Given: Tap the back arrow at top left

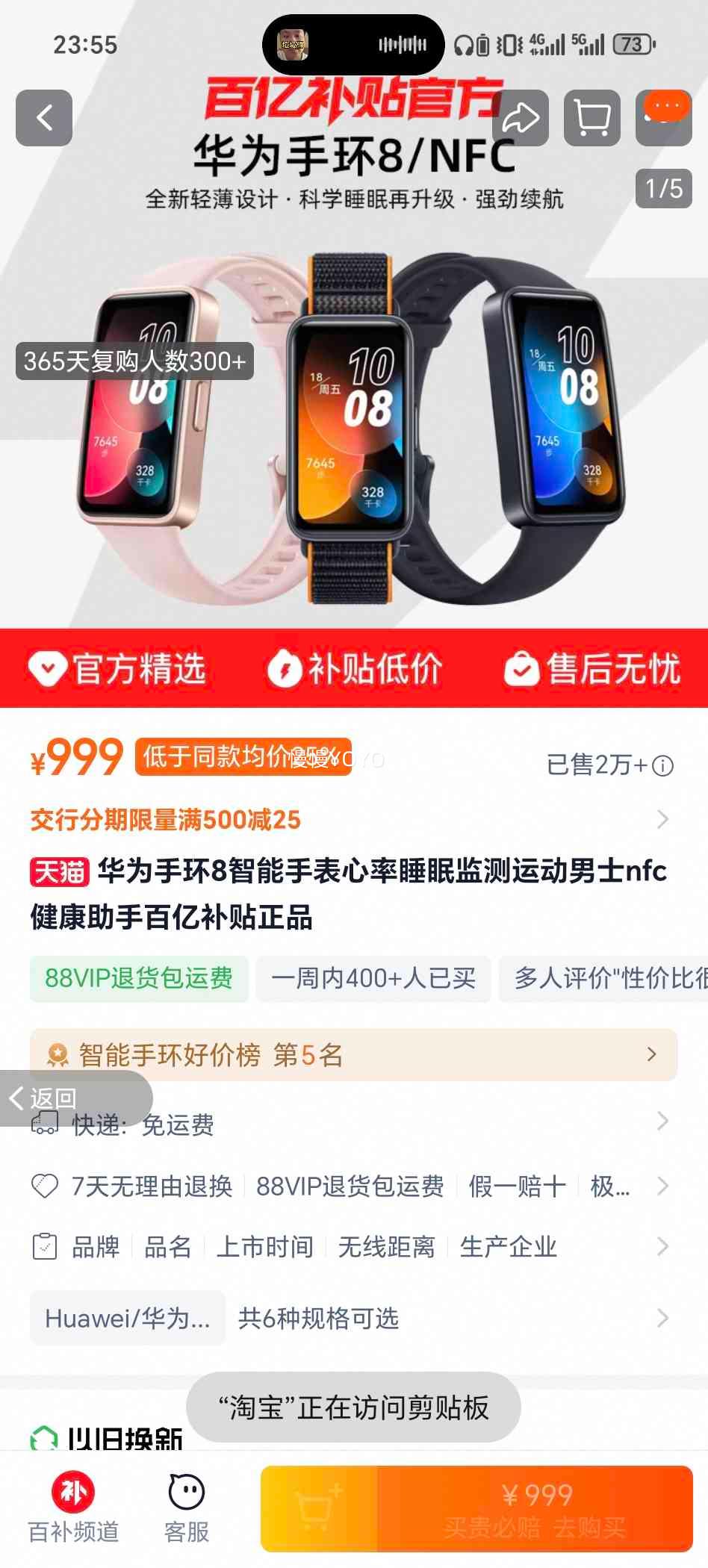Looking at the screenshot, I should pos(44,117).
